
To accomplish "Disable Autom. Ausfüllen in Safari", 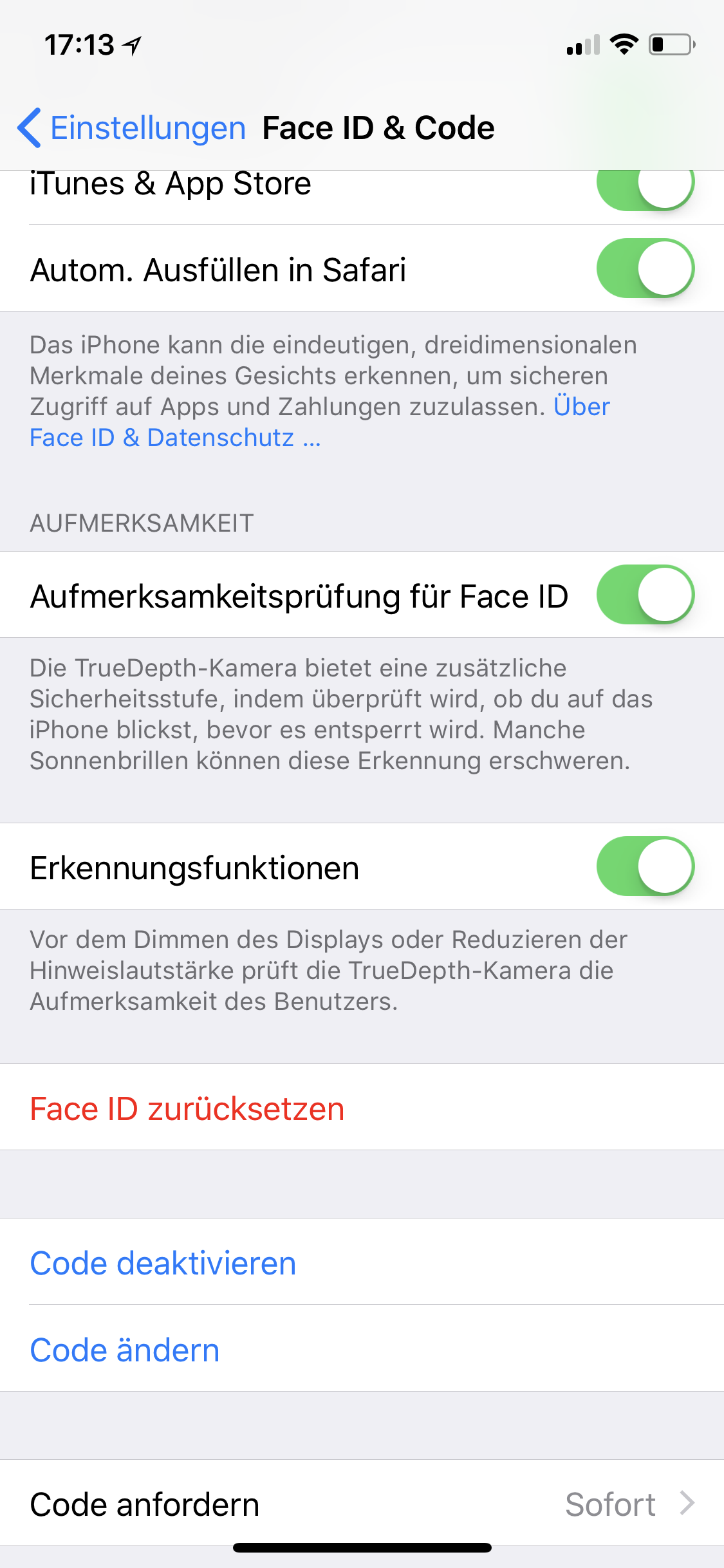I will point(645,268).
